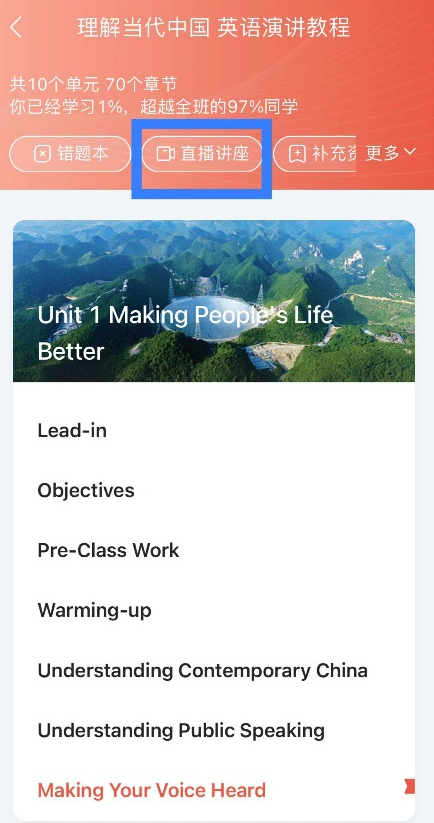Open Understanding Contemporary China

click(x=214, y=670)
